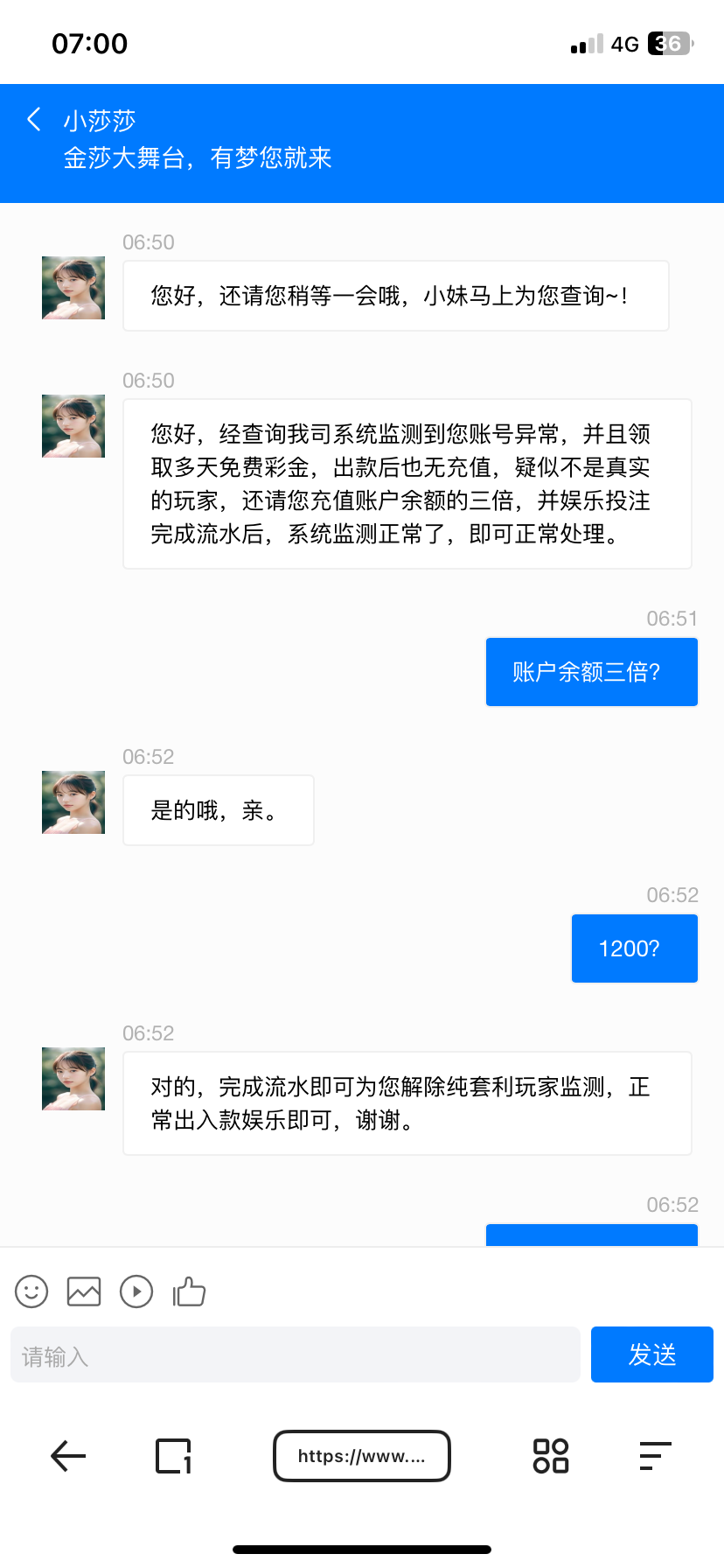Go back from the 小莎莎 chat

(34, 120)
